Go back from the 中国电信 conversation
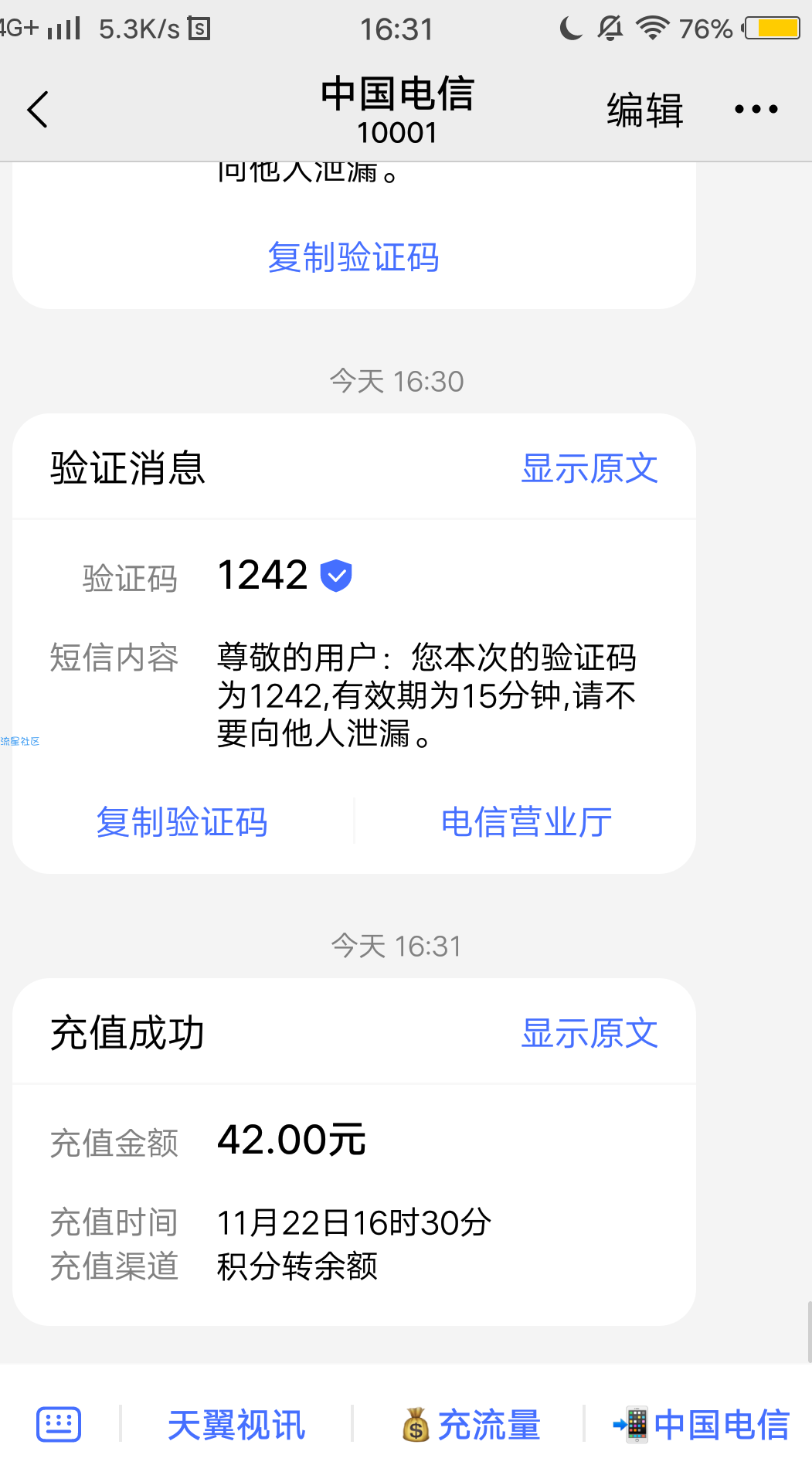Screen dimensions: 812x1482 point(38,109)
